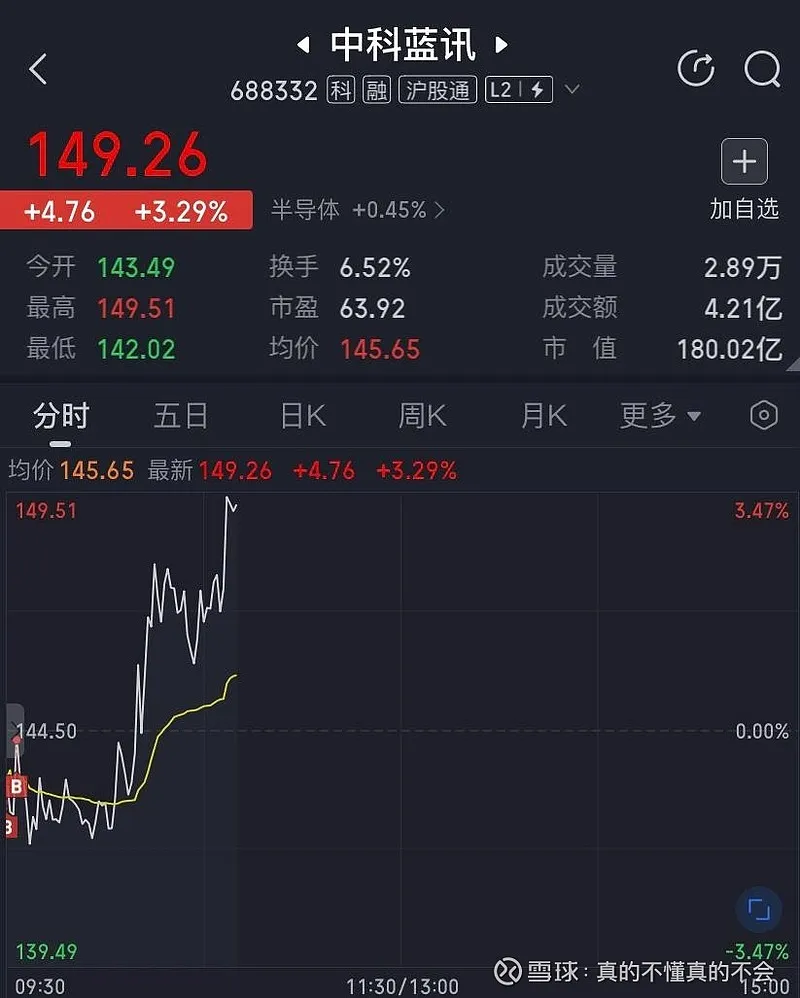The image size is (800, 998).
Task: Refresh the stock quote
Action: pos(696,69)
